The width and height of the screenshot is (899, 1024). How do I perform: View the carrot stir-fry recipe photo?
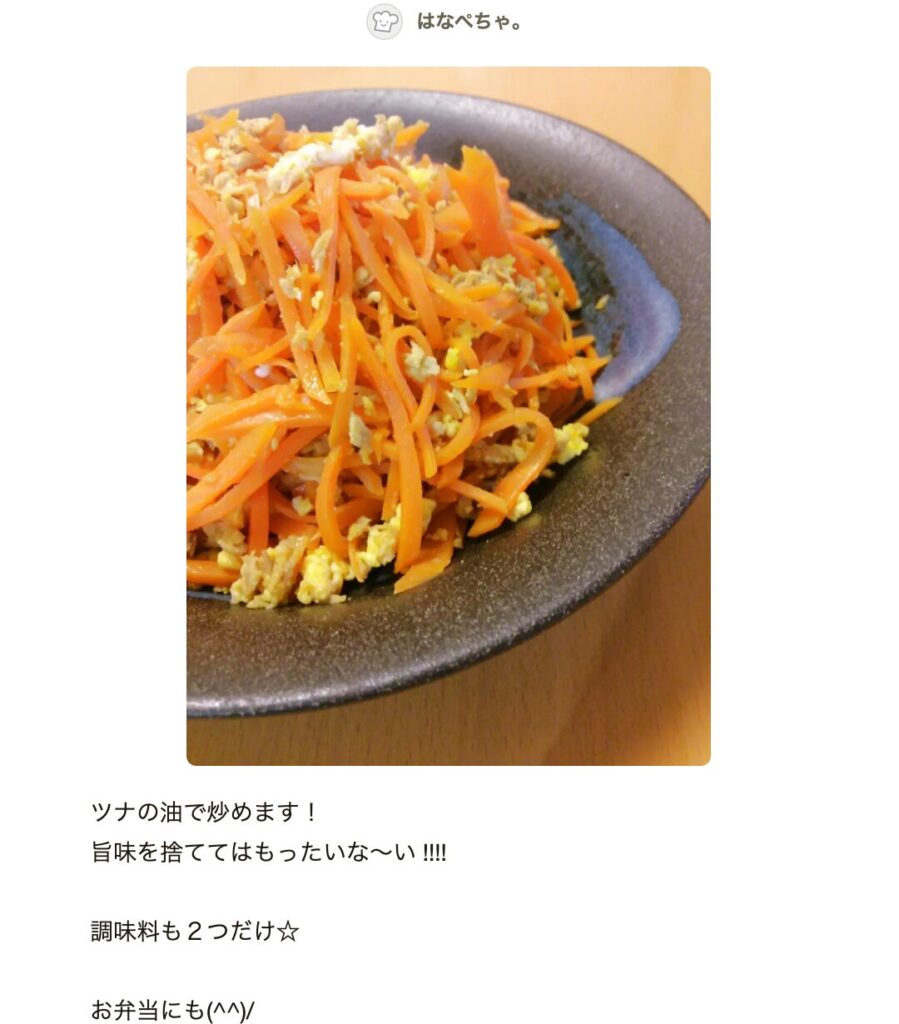click(x=448, y=416)
